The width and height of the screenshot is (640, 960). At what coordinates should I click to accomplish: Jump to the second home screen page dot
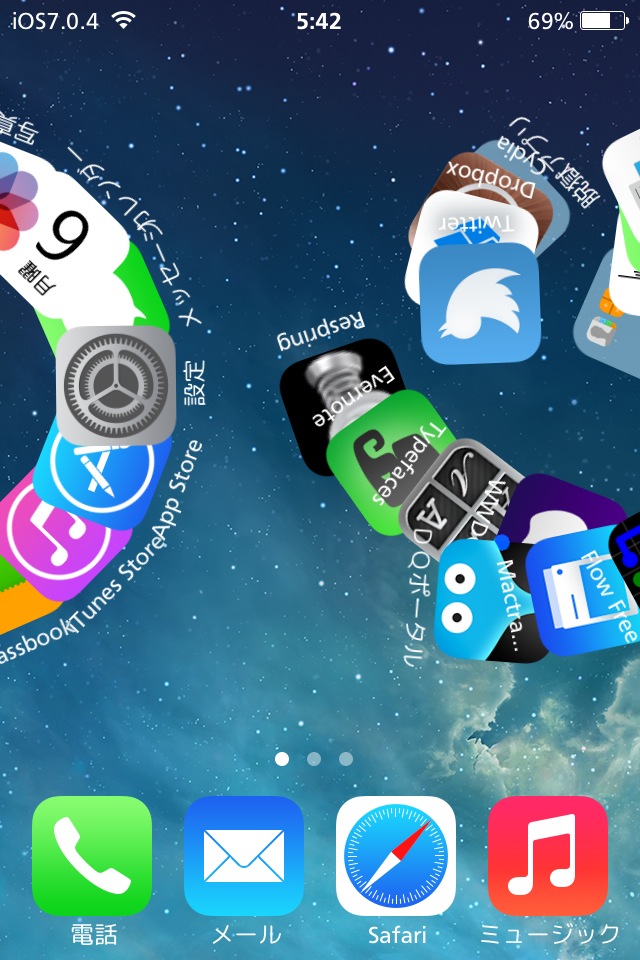[x=314, y=759]
